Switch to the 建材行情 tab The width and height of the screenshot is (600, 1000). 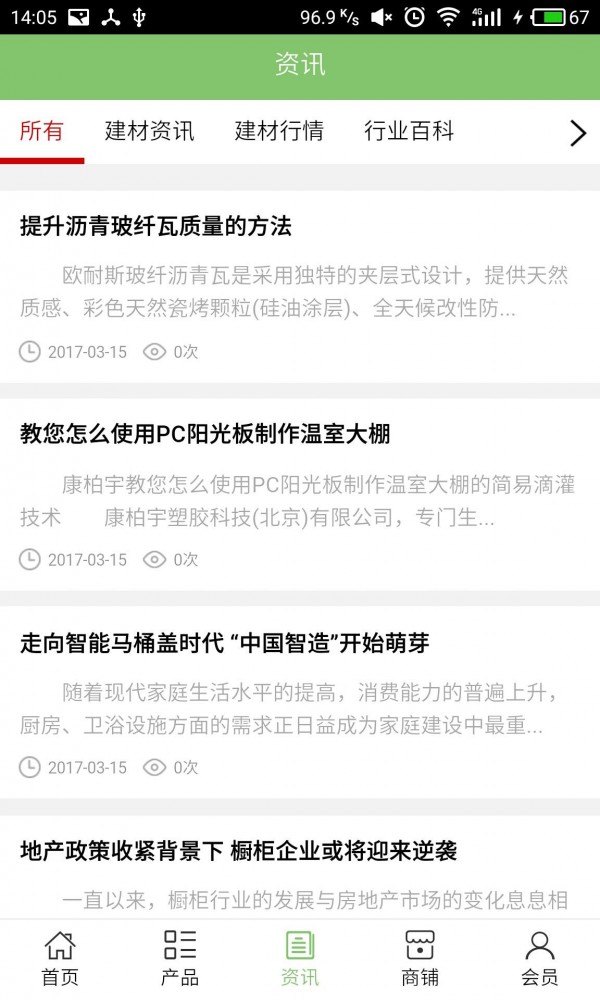[279, 131]
